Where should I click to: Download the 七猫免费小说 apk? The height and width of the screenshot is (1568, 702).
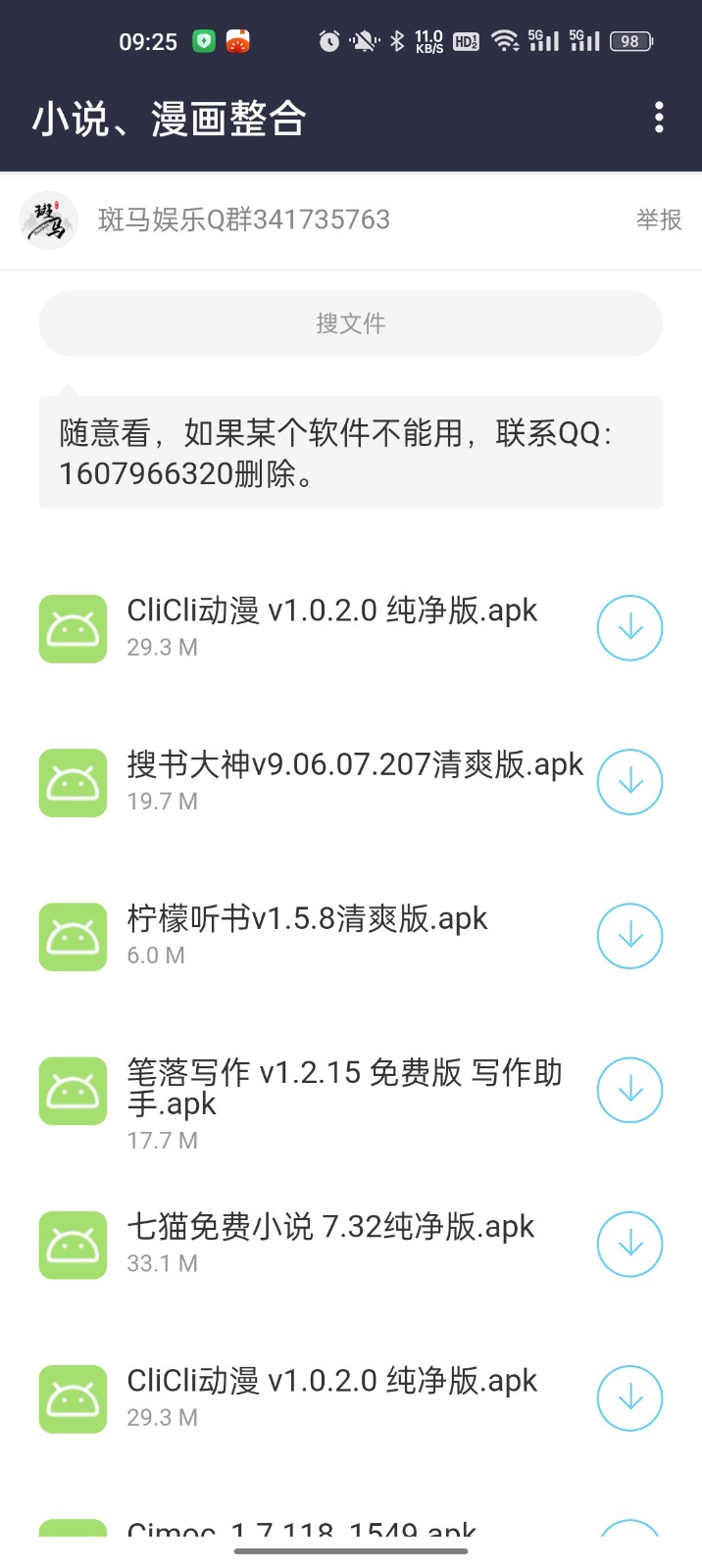[x=629, y=1245]
